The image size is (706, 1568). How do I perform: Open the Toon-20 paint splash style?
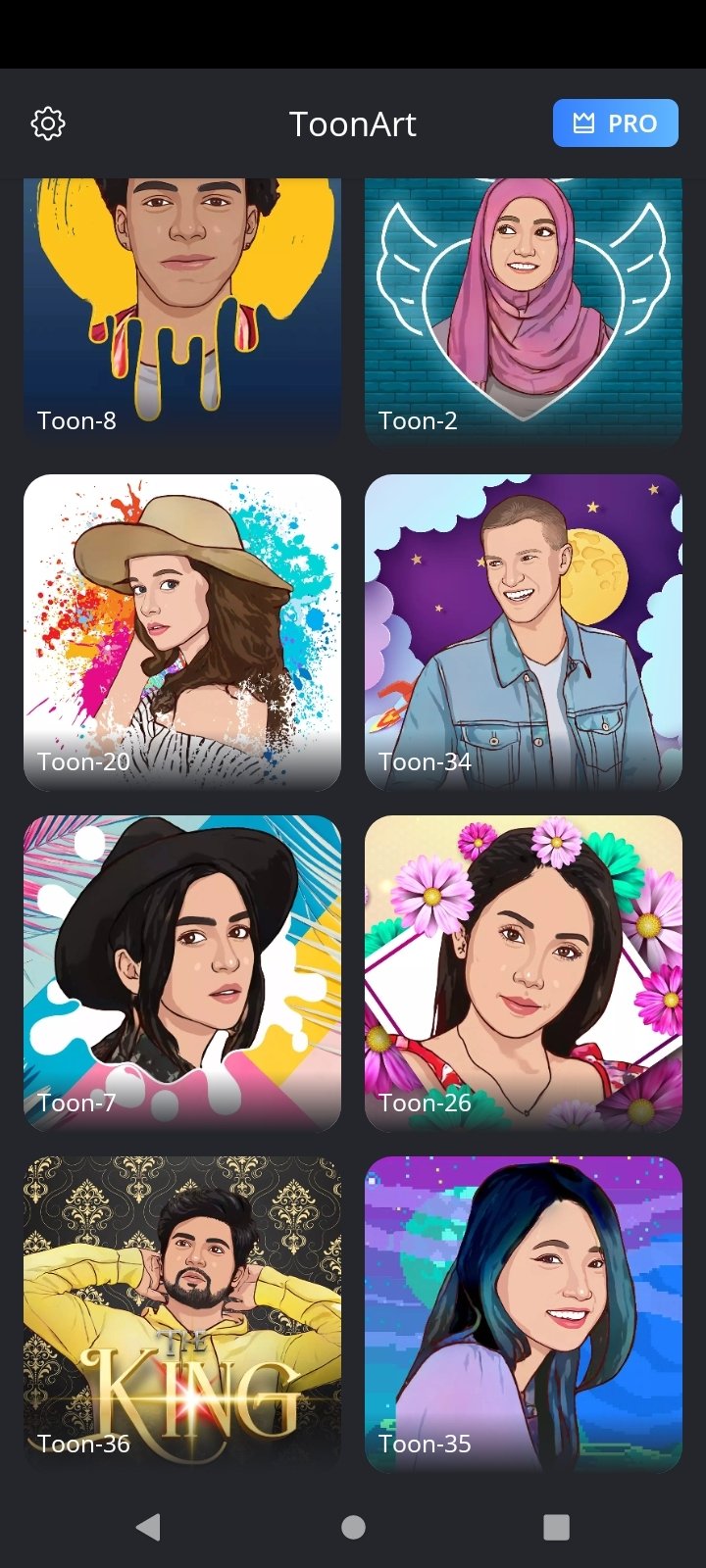182,633
